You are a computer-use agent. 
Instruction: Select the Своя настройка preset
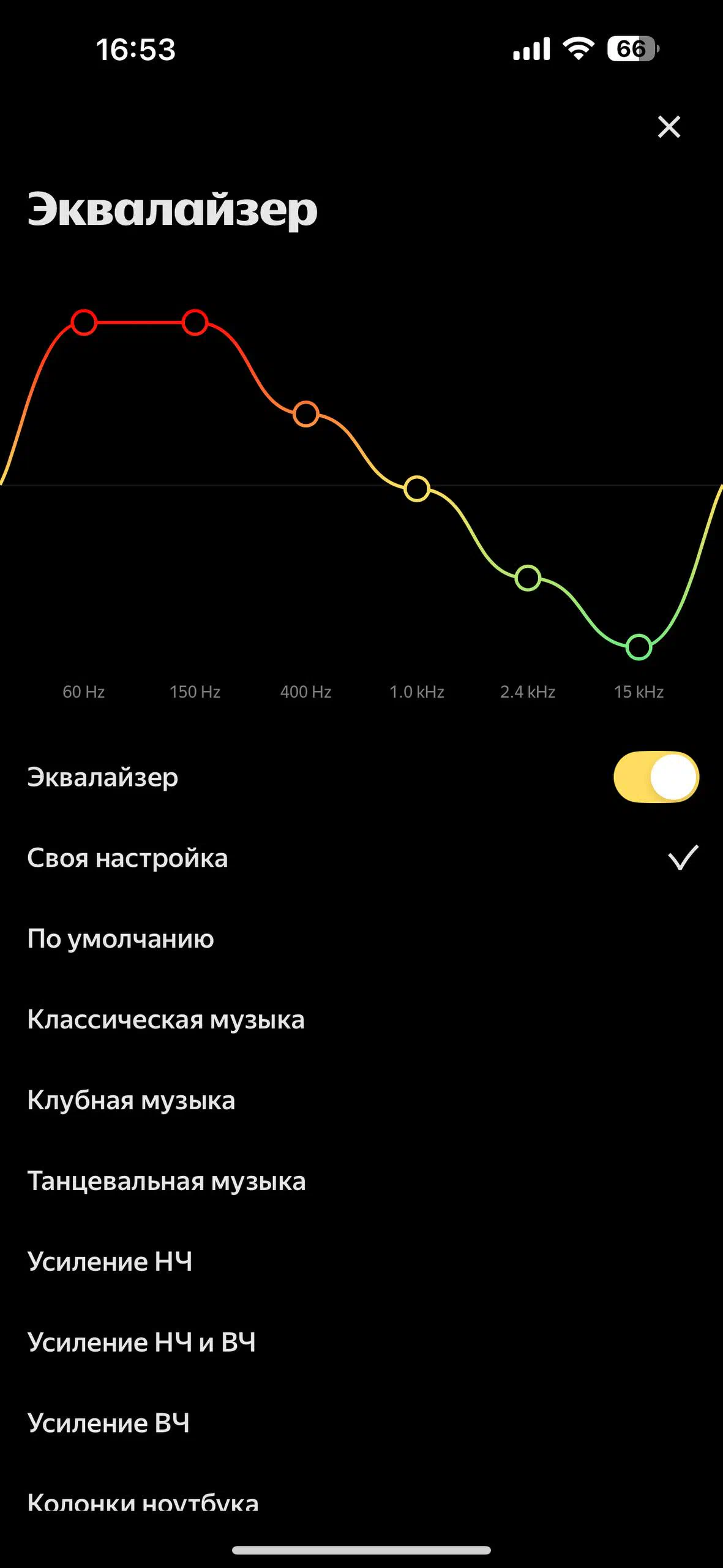(361, 858)
